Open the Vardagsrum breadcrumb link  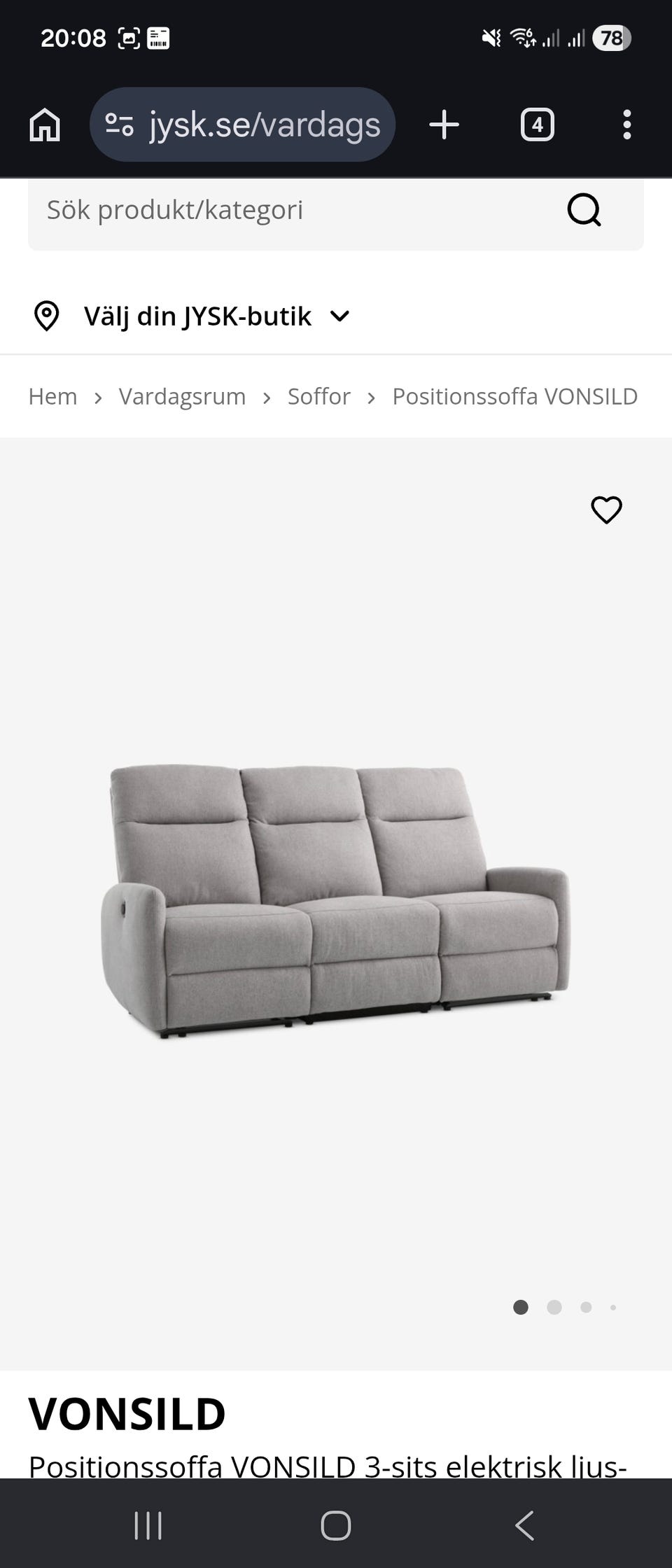coord(182,396)
